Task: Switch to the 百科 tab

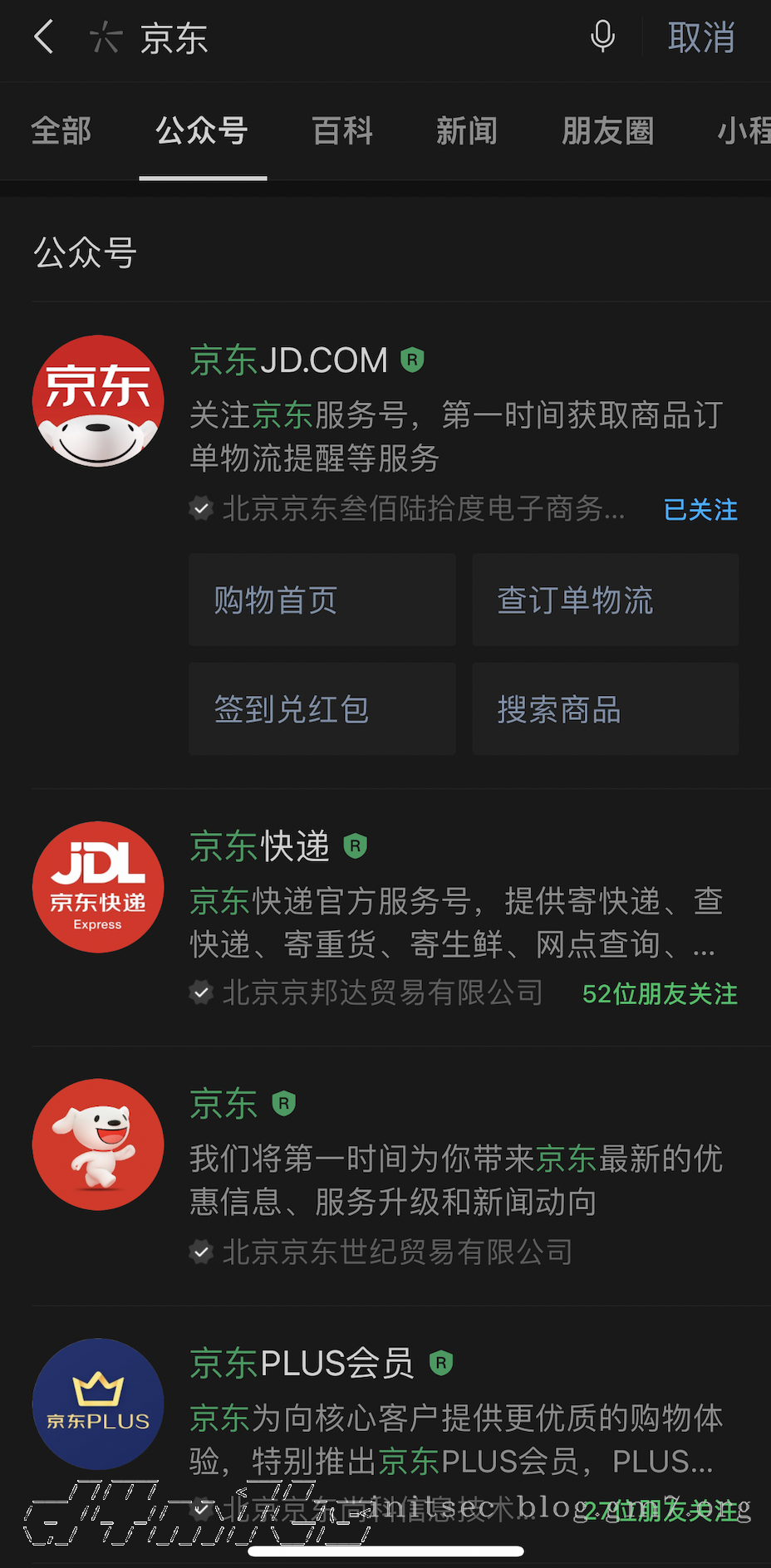Action: 342,131
